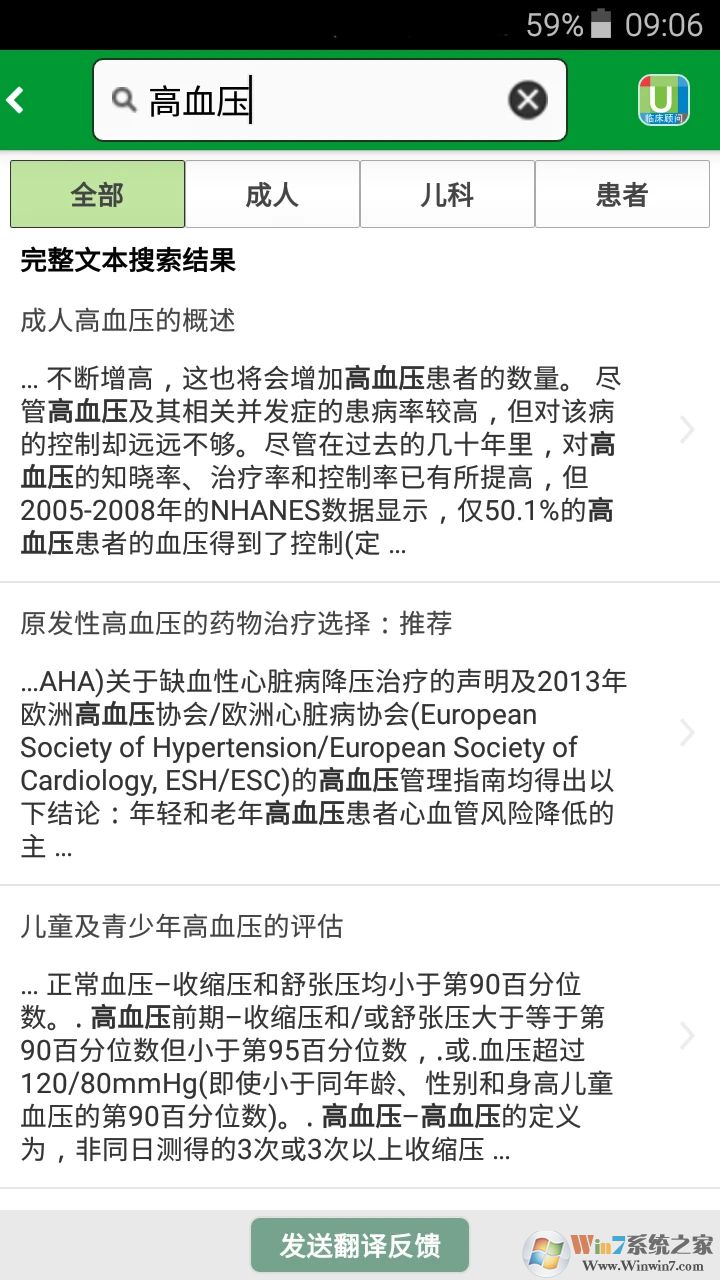Open the UpToDate 临床顾问 logo icon
This screenshot has width=720, height=1280.
click(664, 100)
